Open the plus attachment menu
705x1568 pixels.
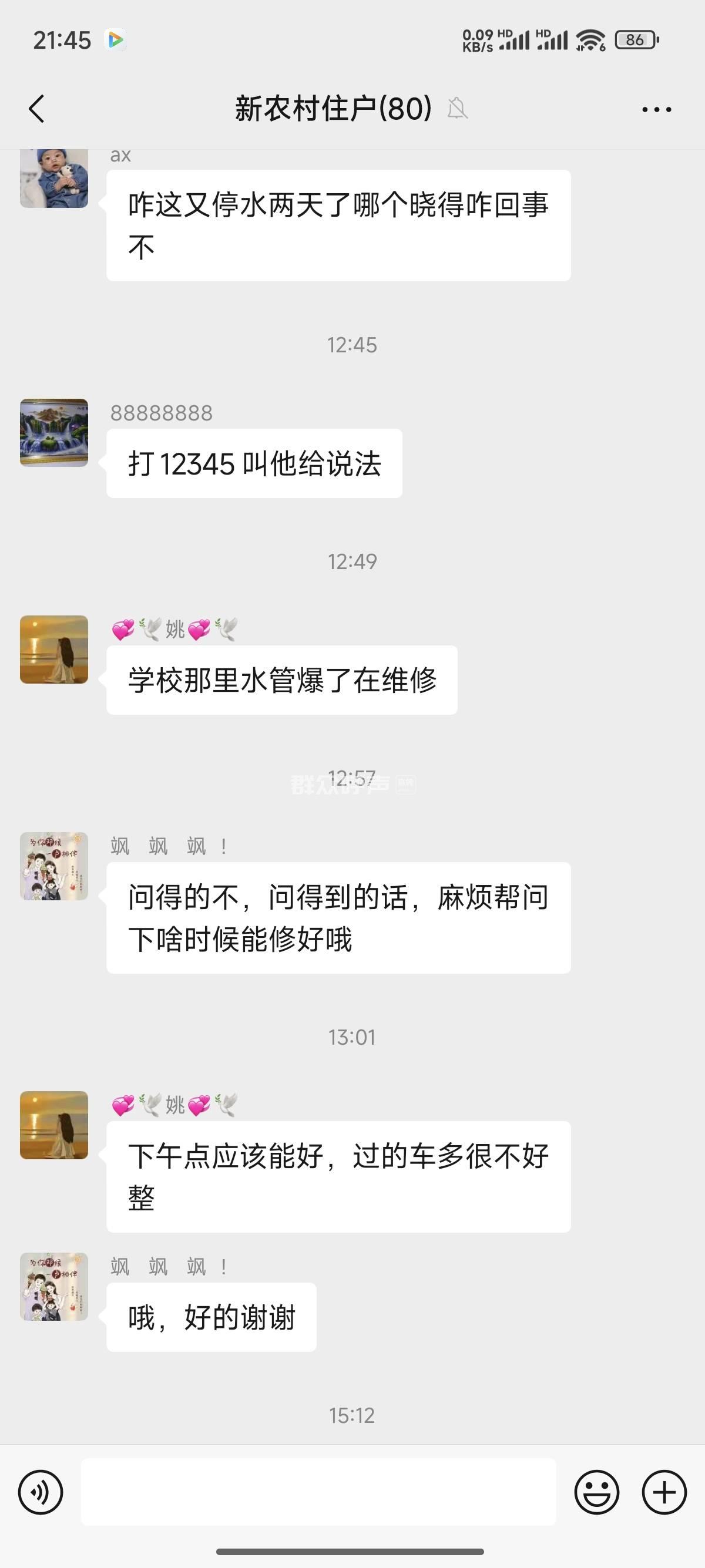664,1492
